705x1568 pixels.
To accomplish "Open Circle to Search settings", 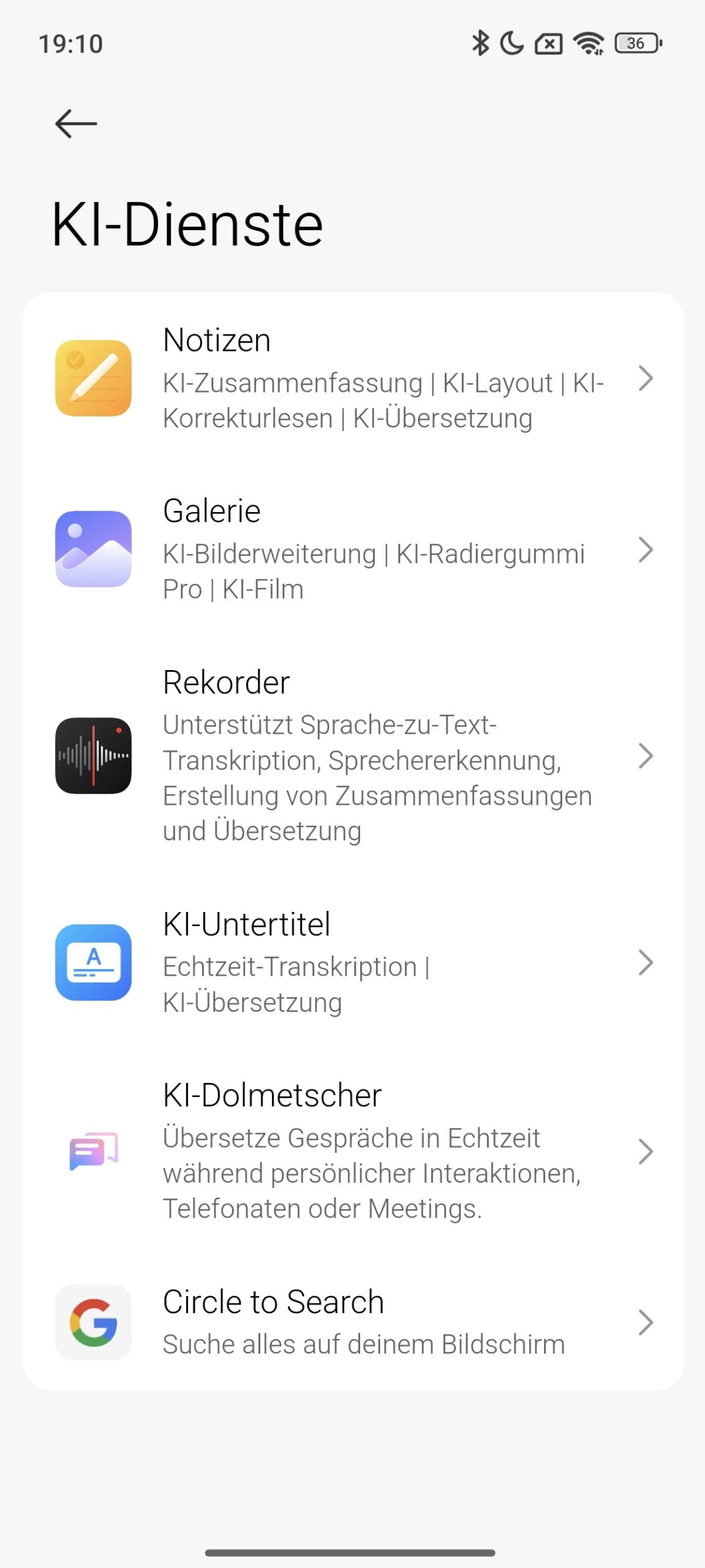I will pyautogui.click(x=353, y=1322).
